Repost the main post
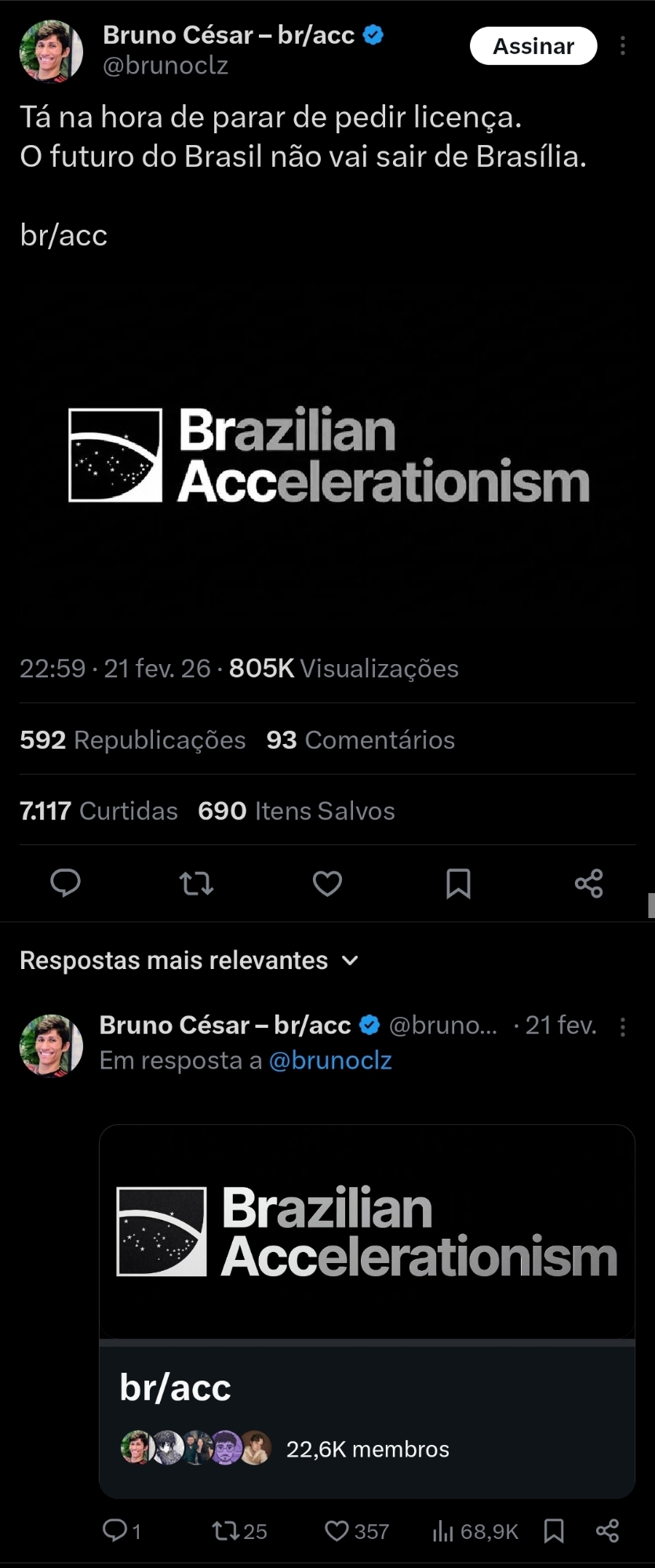 [196, 884]
